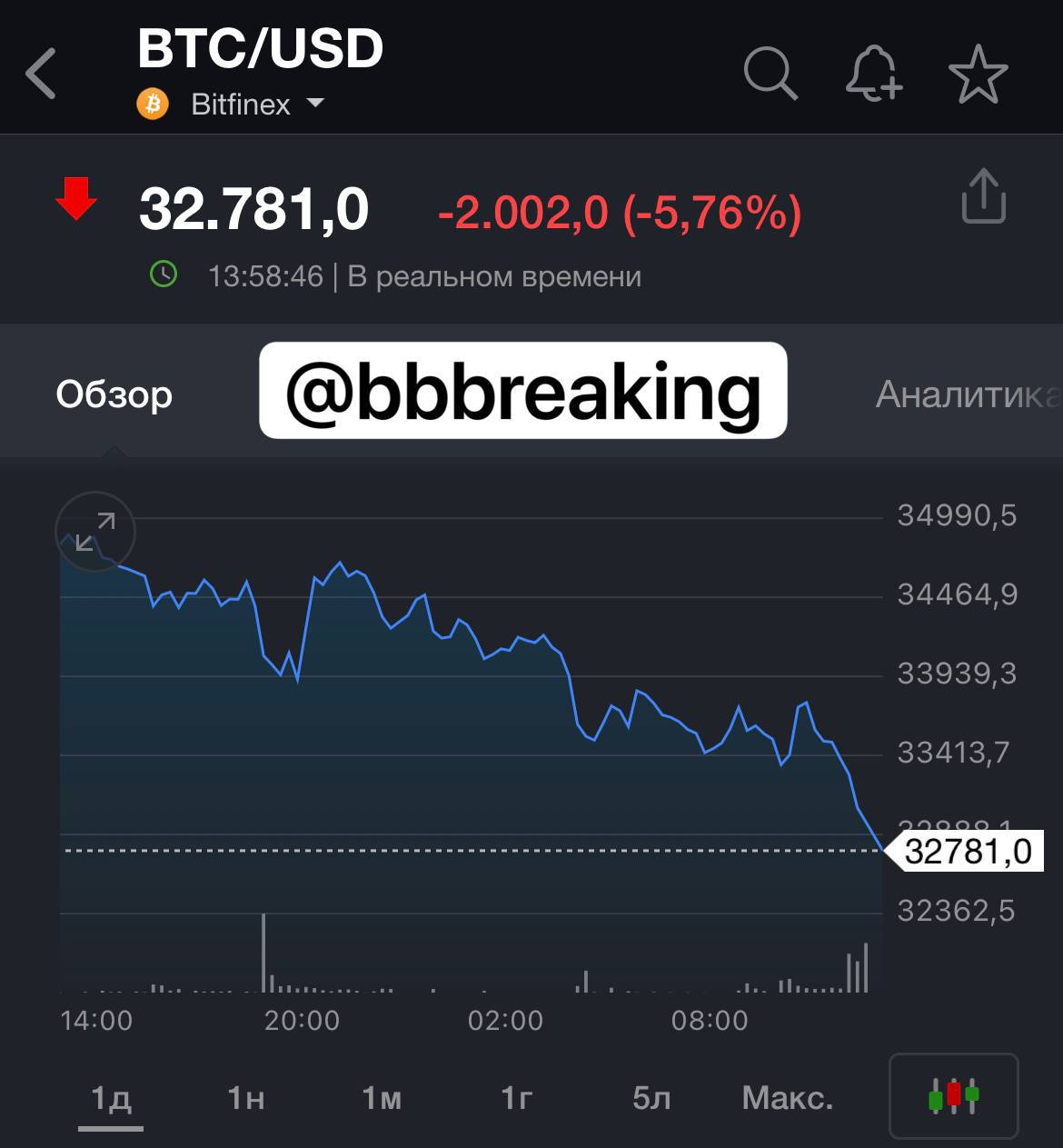Select the 1н chart range
The width and height of the screenshot is (1063, 1148).
tap(246, 1098)
